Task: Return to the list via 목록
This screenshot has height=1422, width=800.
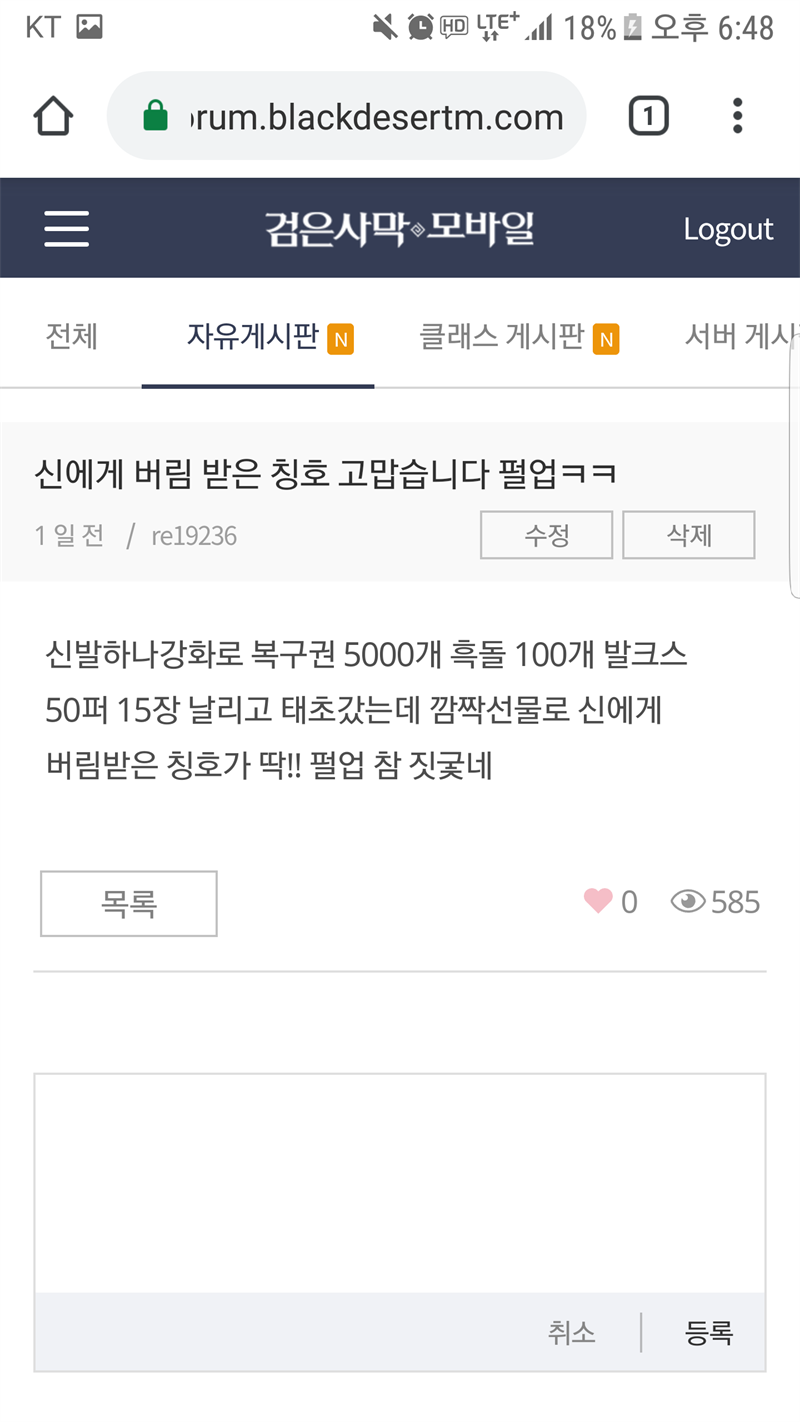Action: [129, 904]
